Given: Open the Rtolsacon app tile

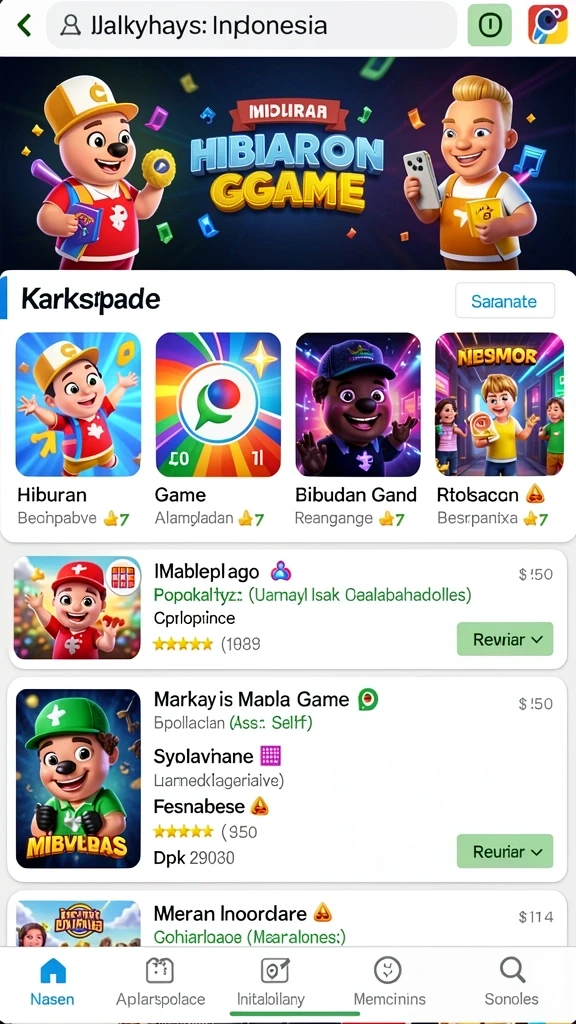Looking at the screenshot, I should (499, 431).
